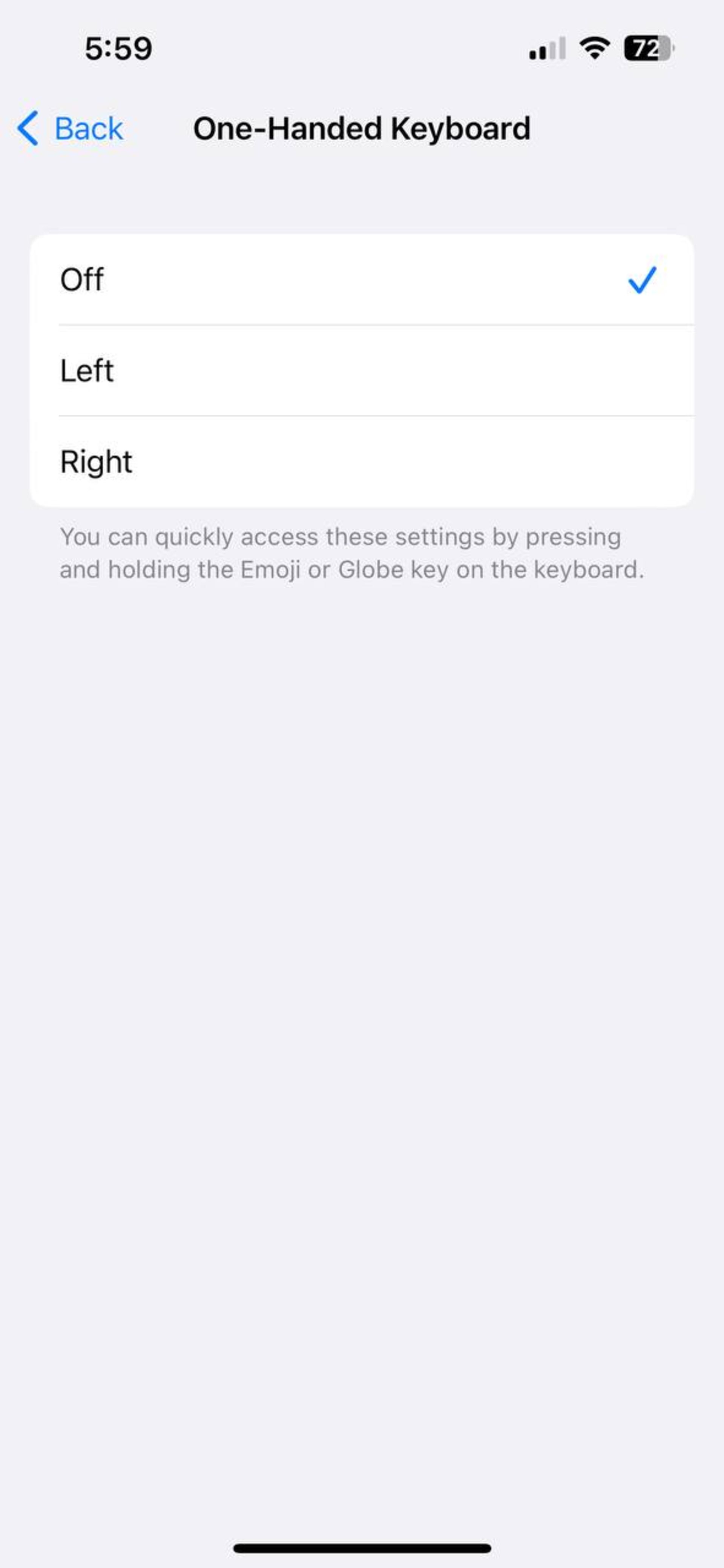Select the Off keyboard option
The image size is (724, 1568).
click(362, 280)
